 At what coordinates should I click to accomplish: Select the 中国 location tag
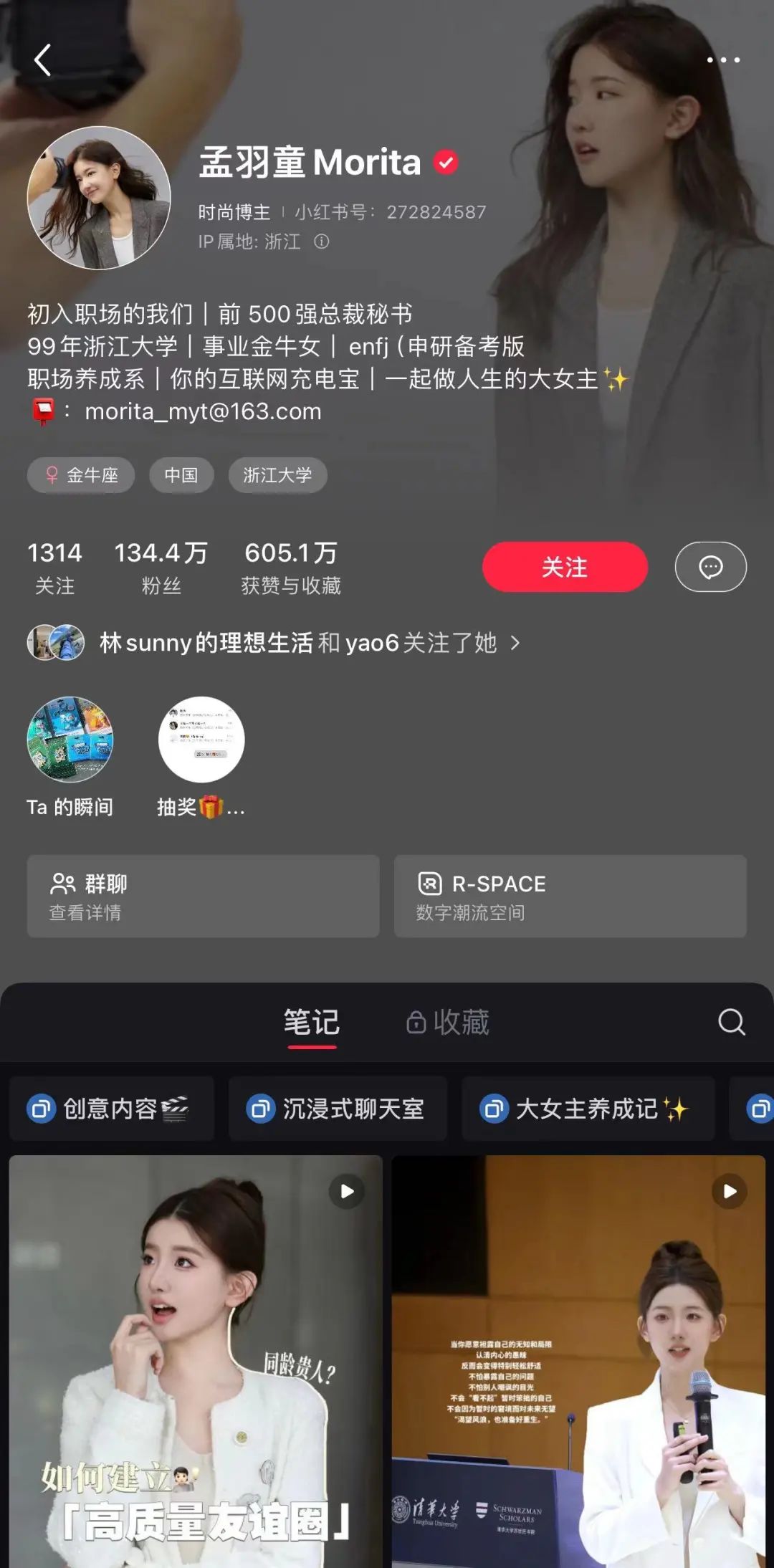tap(181, 475)
